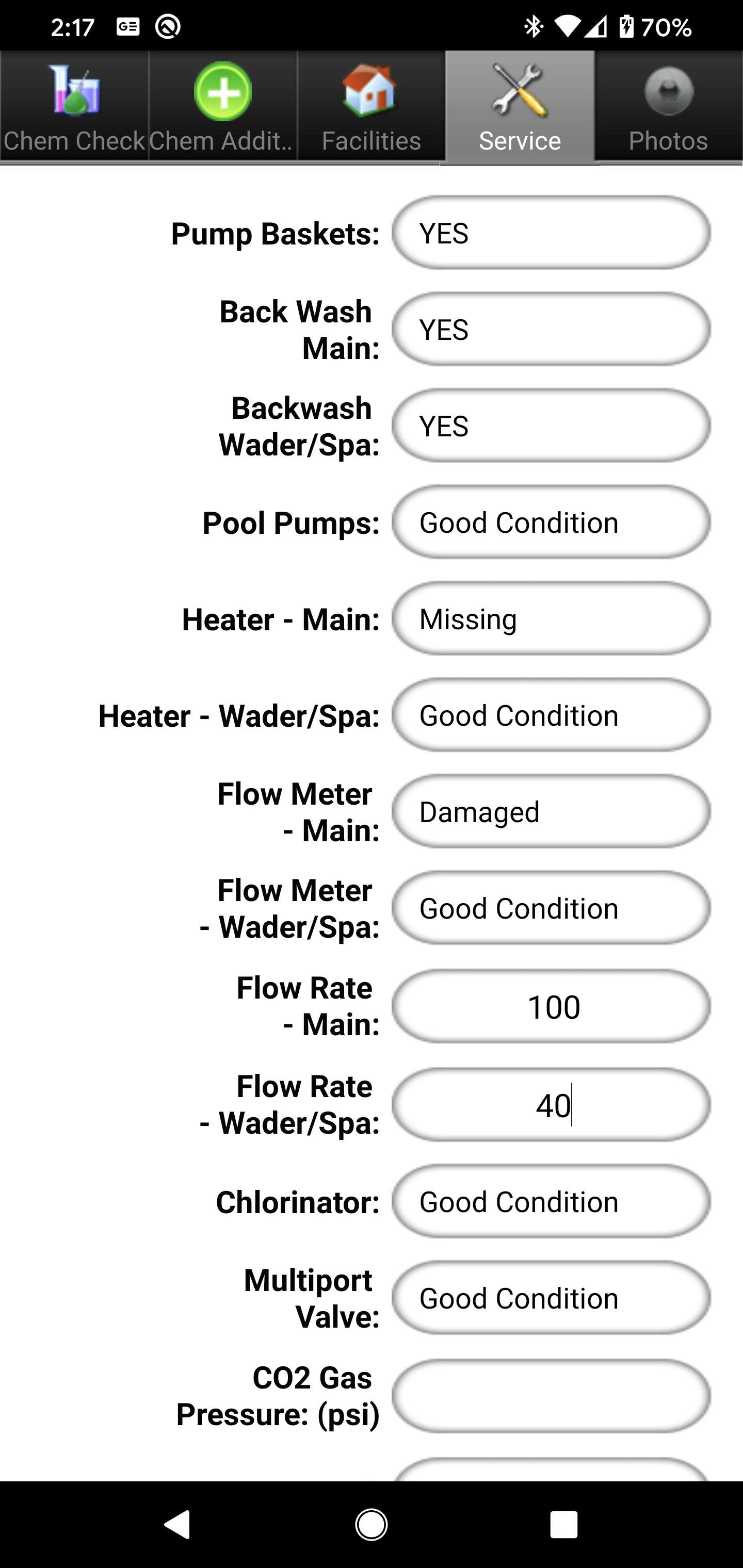Tap the system home button
This screenshot has width=743, height=1568.
(x=372, y=1525)
